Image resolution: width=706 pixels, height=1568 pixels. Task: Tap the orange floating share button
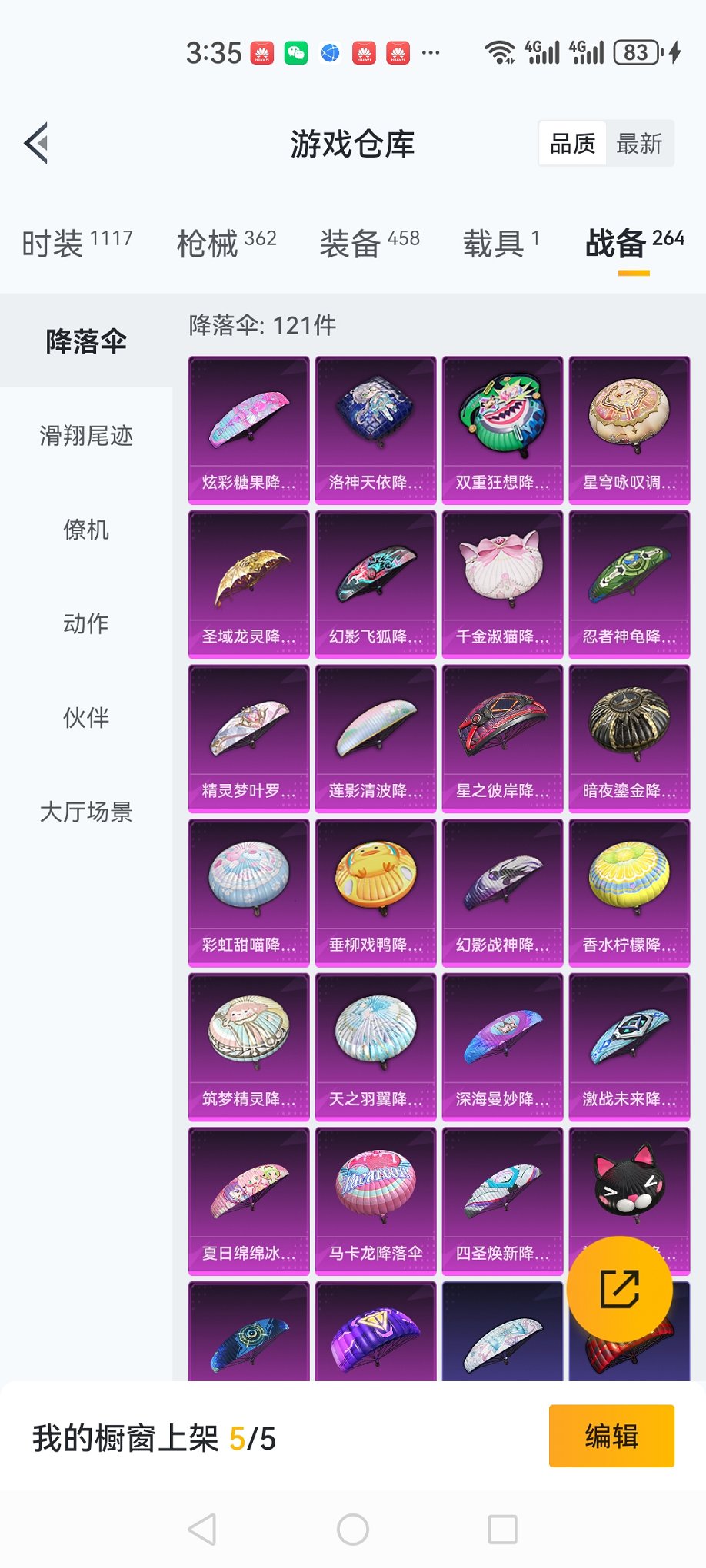coord(620,1289)
